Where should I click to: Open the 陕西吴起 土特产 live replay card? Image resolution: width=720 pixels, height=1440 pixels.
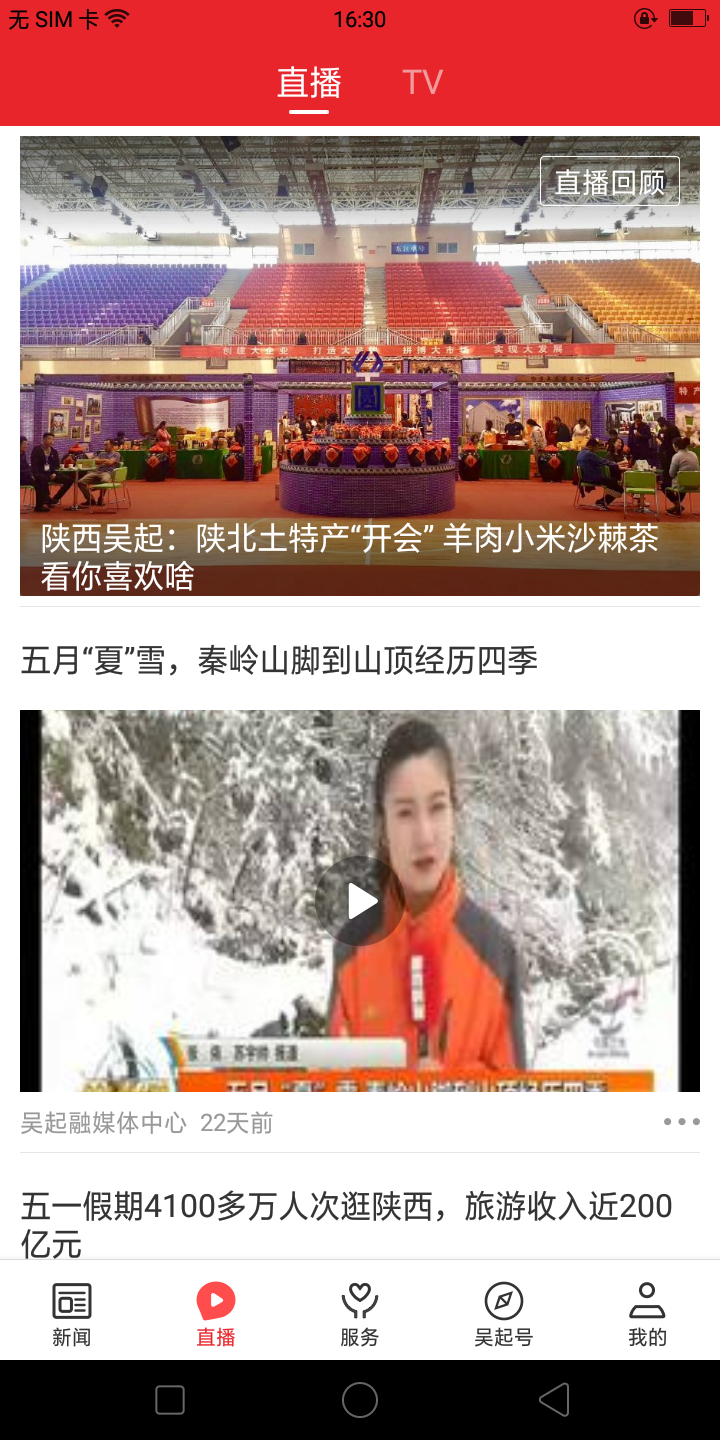coord(360,366)
